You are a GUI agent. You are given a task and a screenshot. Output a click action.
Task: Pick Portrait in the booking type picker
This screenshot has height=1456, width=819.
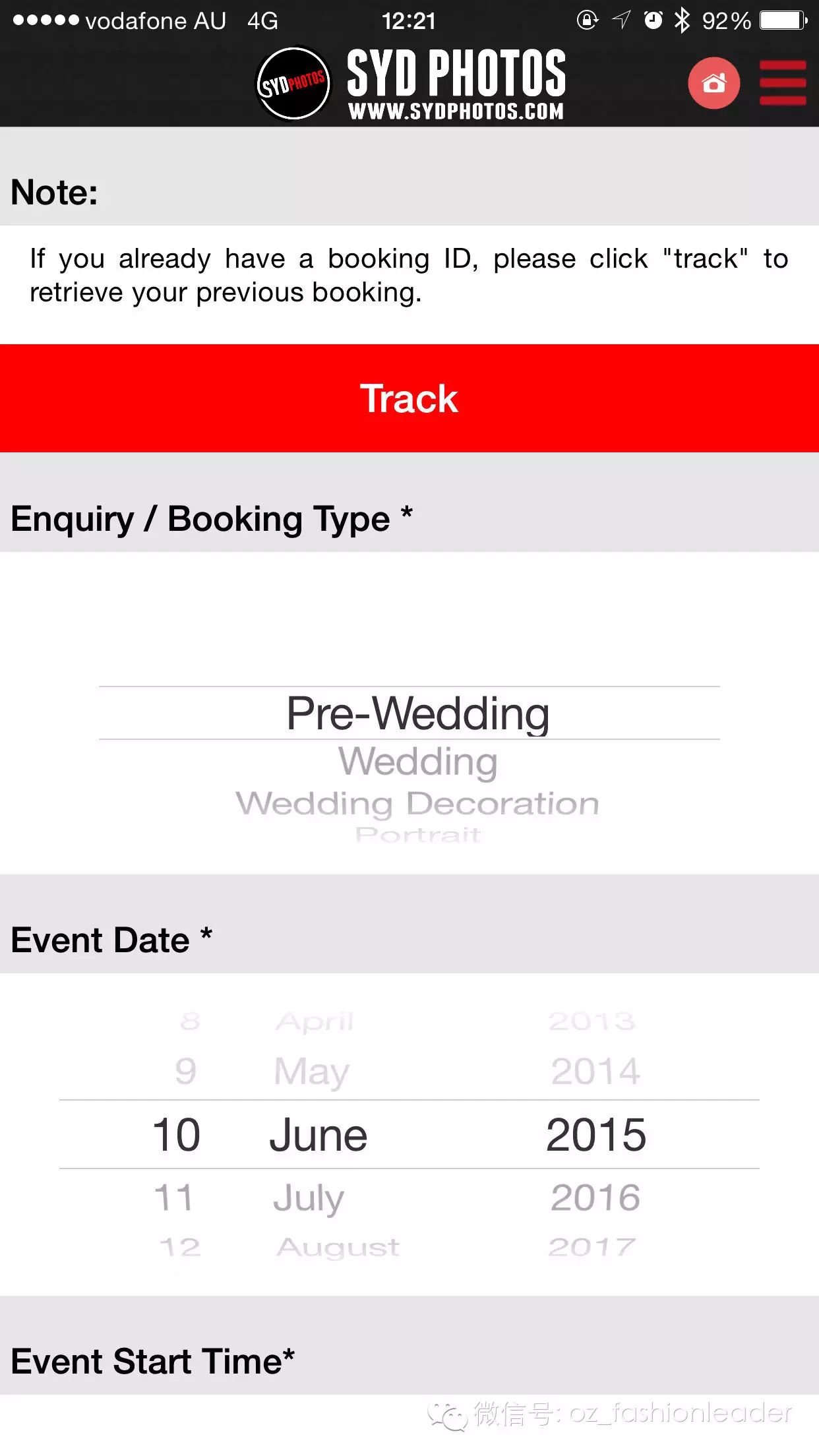point(418,835)
